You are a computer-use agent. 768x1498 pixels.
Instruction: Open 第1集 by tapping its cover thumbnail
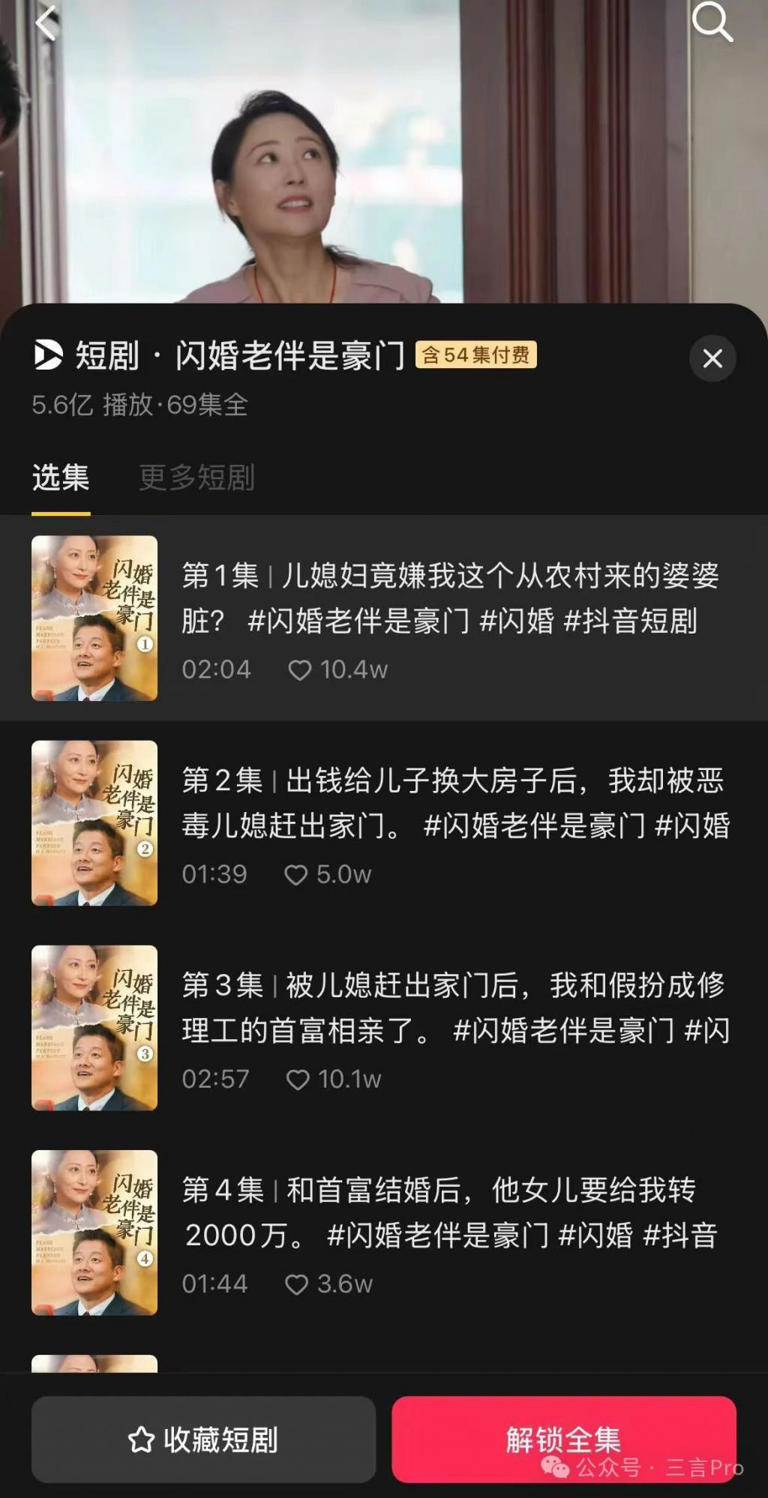pos(94,617)
